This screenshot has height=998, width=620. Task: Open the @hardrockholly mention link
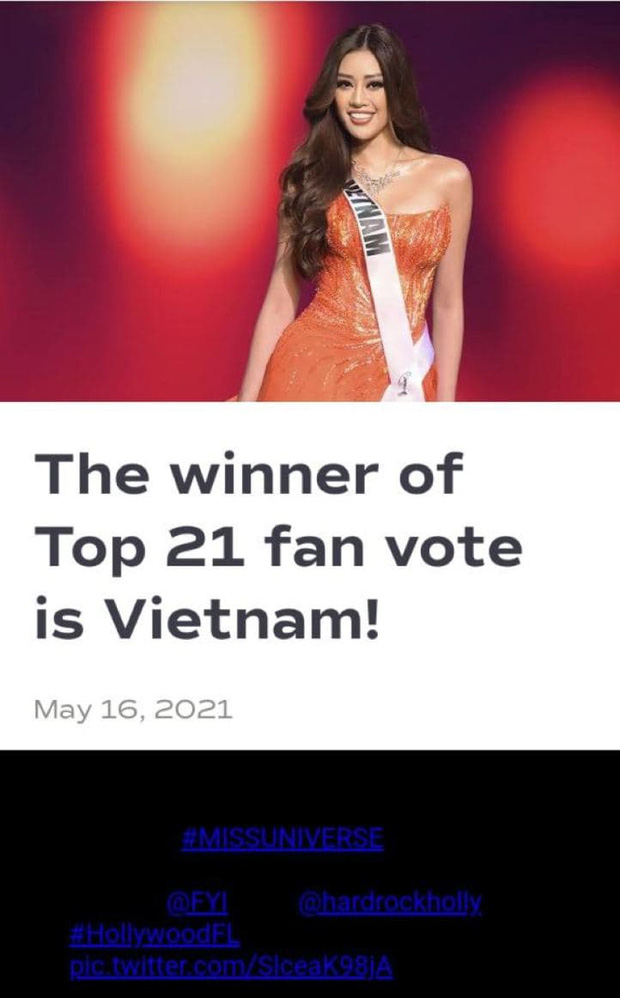(390, 904)
